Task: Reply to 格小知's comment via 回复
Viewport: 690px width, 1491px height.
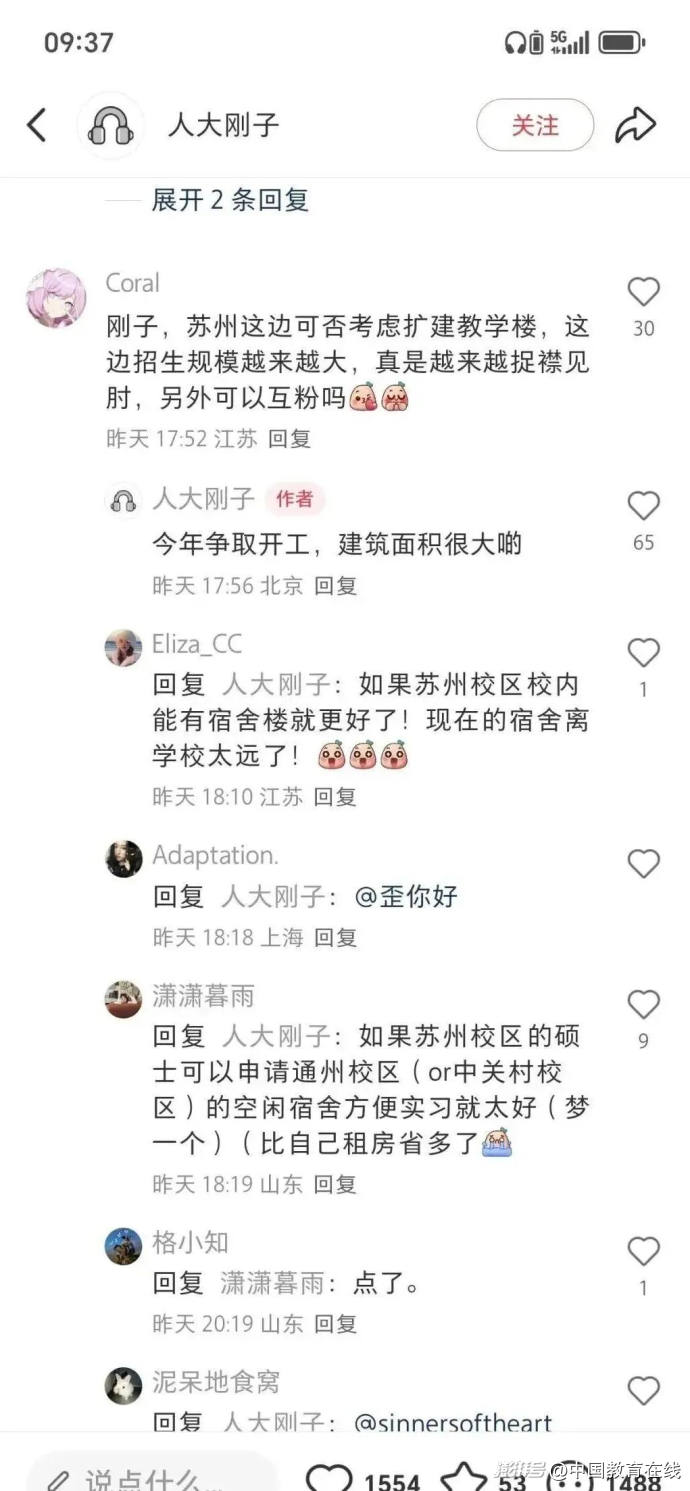Action: click(x=335, y=1324)
